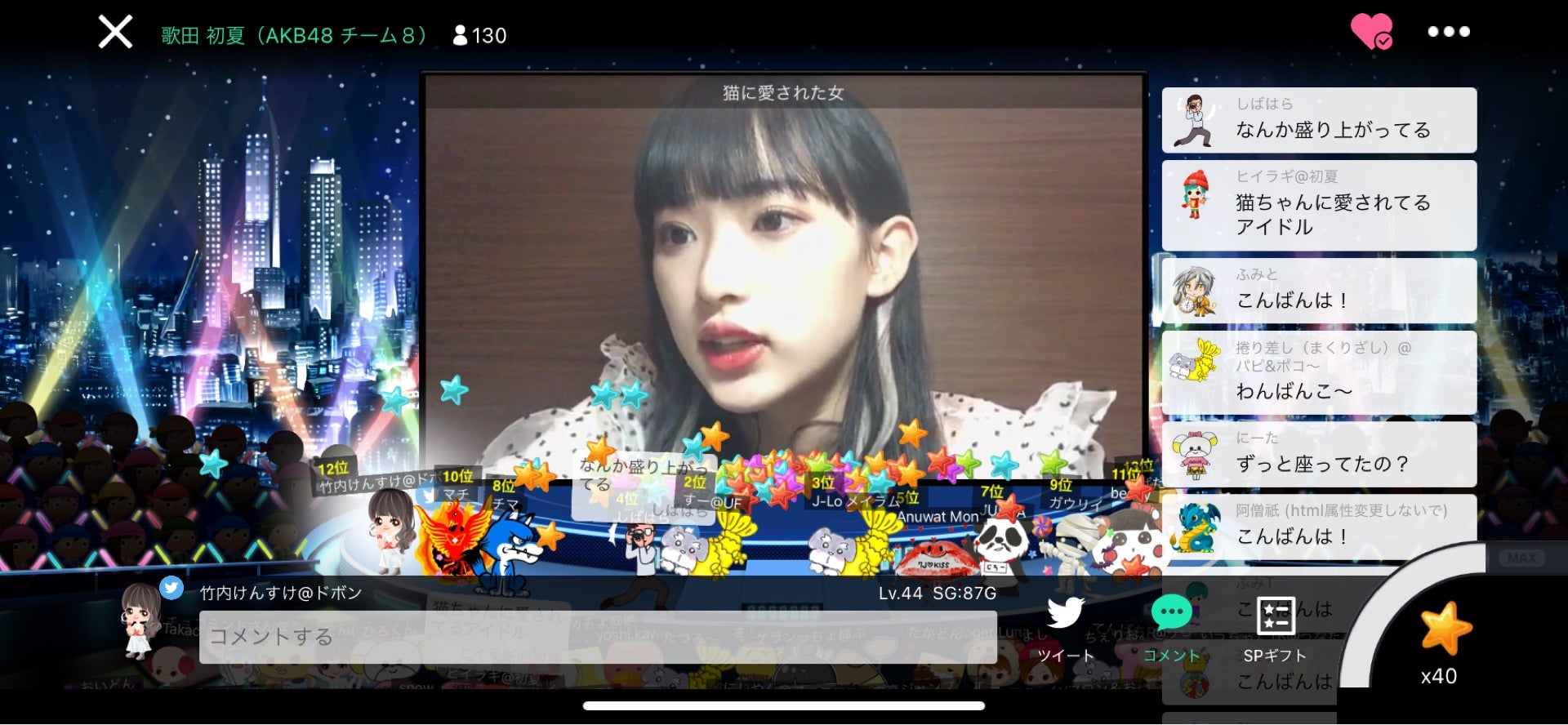The width and height of the screenshot is (1568, 725).
Task: Close the live stream with the X
Action: [x=115, y=33]
